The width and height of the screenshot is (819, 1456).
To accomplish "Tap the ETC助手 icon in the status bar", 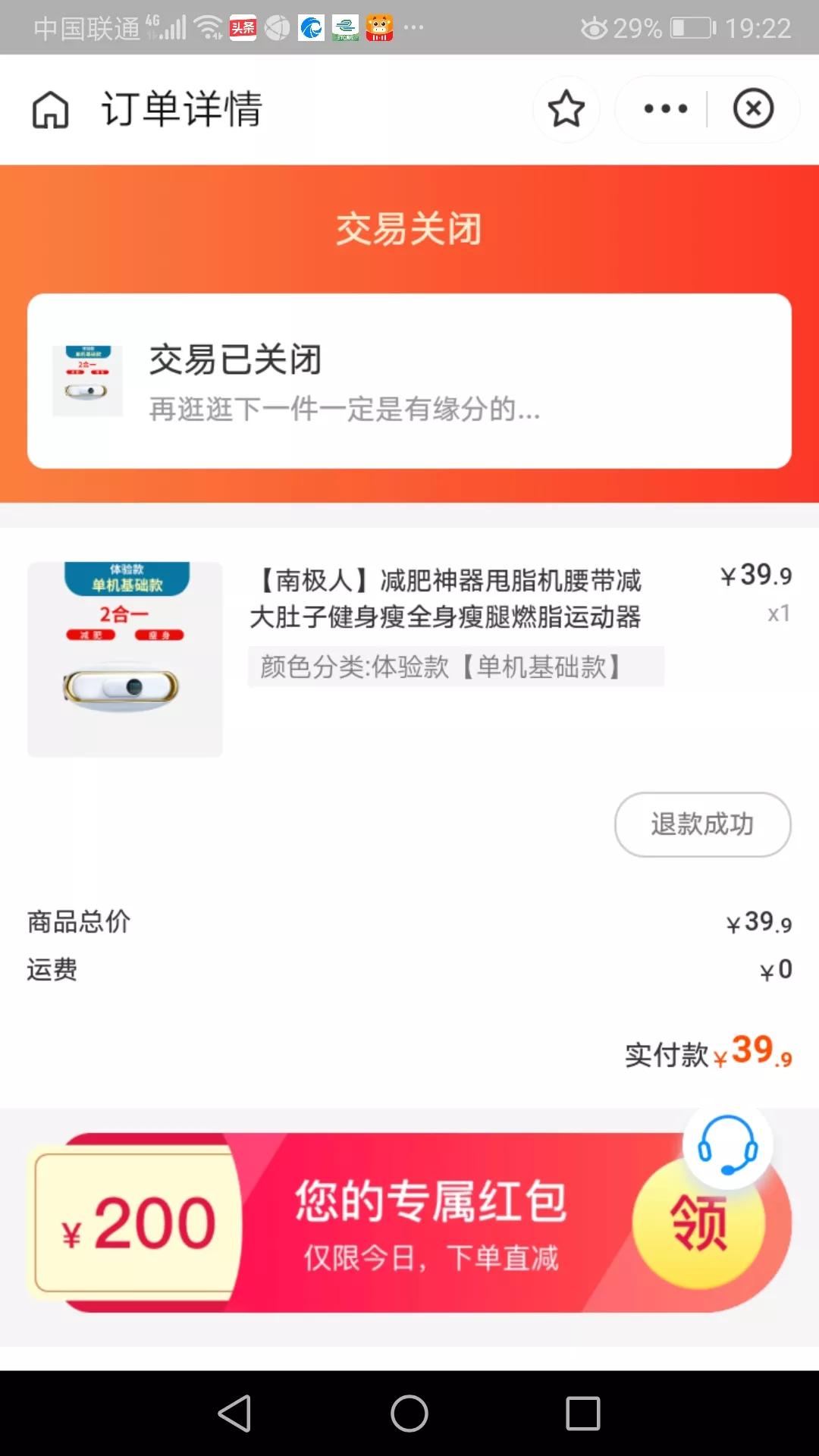I will (x=347, y=29).
